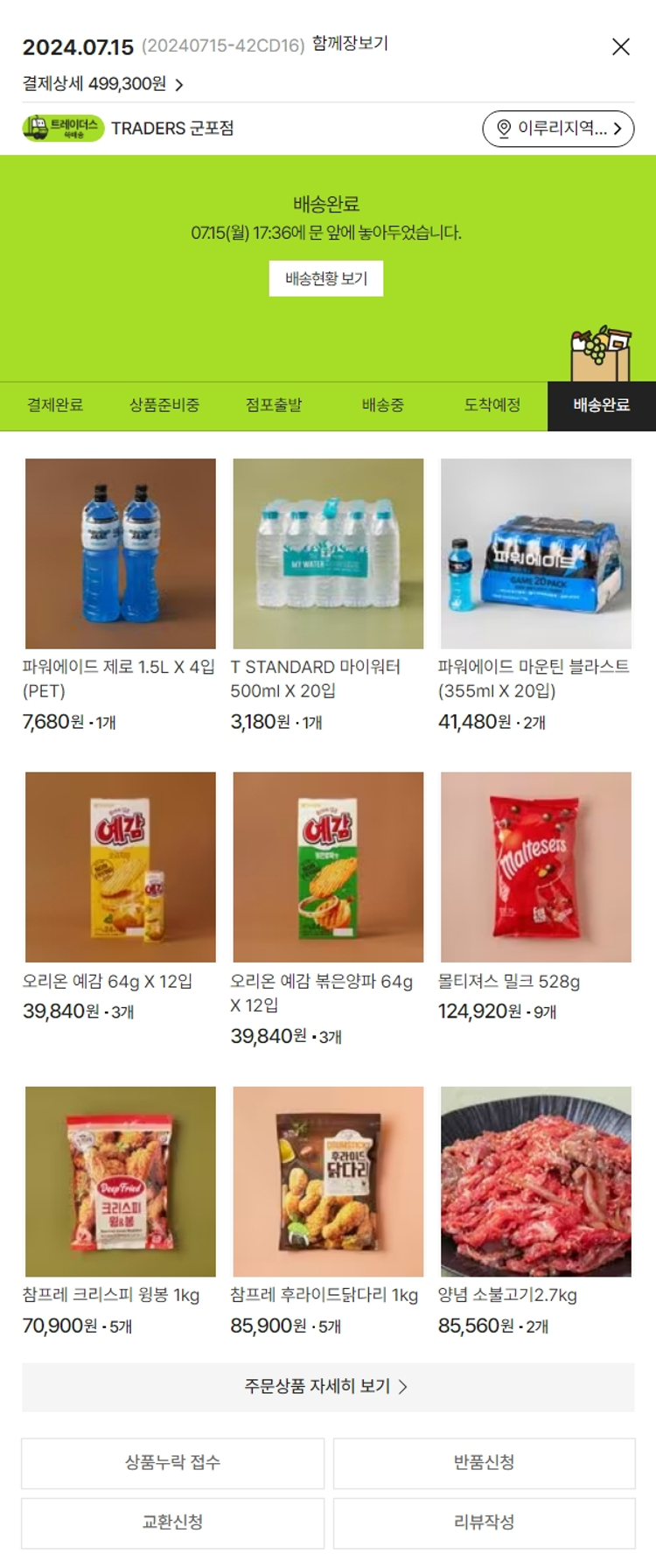Tap 배송현황 보기 button
Screen dimensions: 656x1568
[326, 278]
